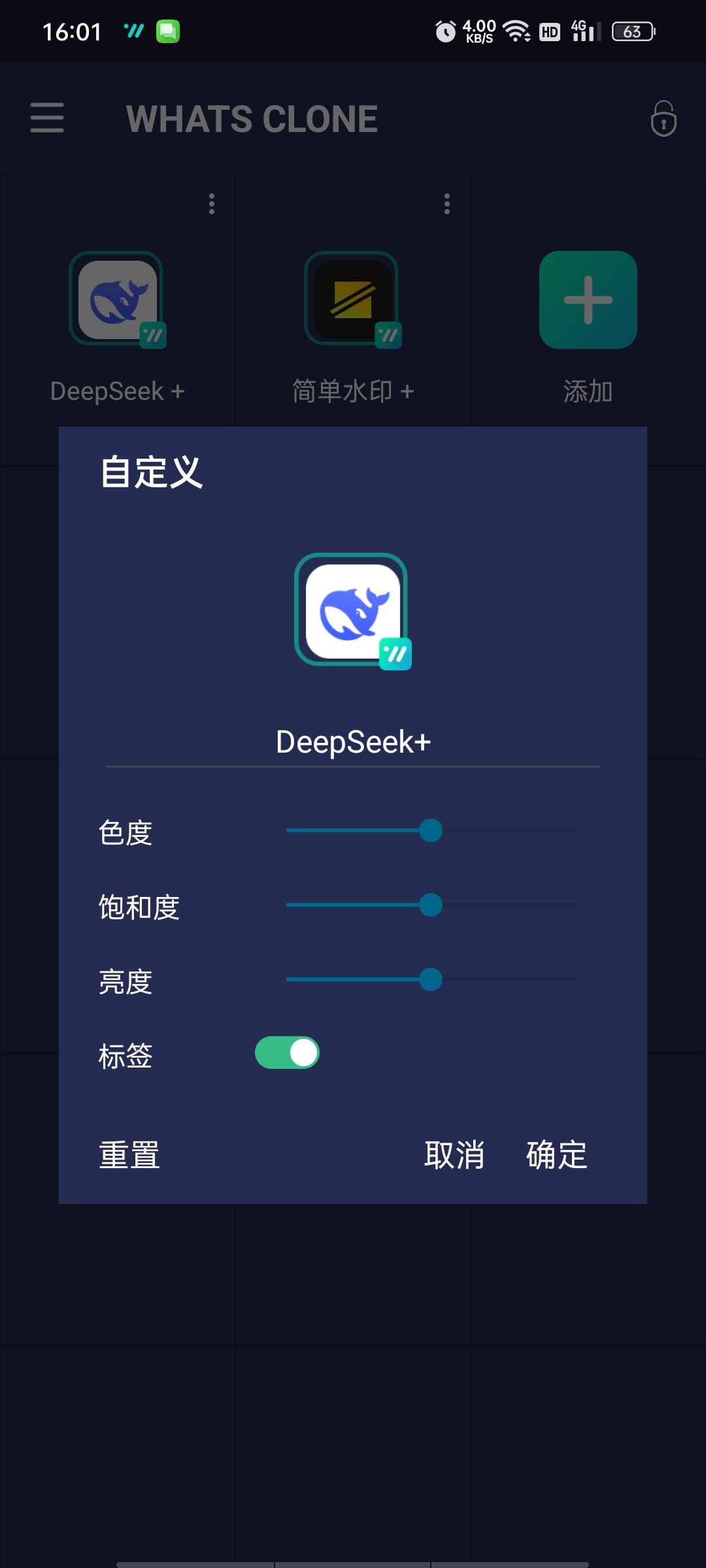This screenshot has width=706, height=1568.
Task: Tap the 饱和度 saturation slider
Action: [x=431, y=905]
